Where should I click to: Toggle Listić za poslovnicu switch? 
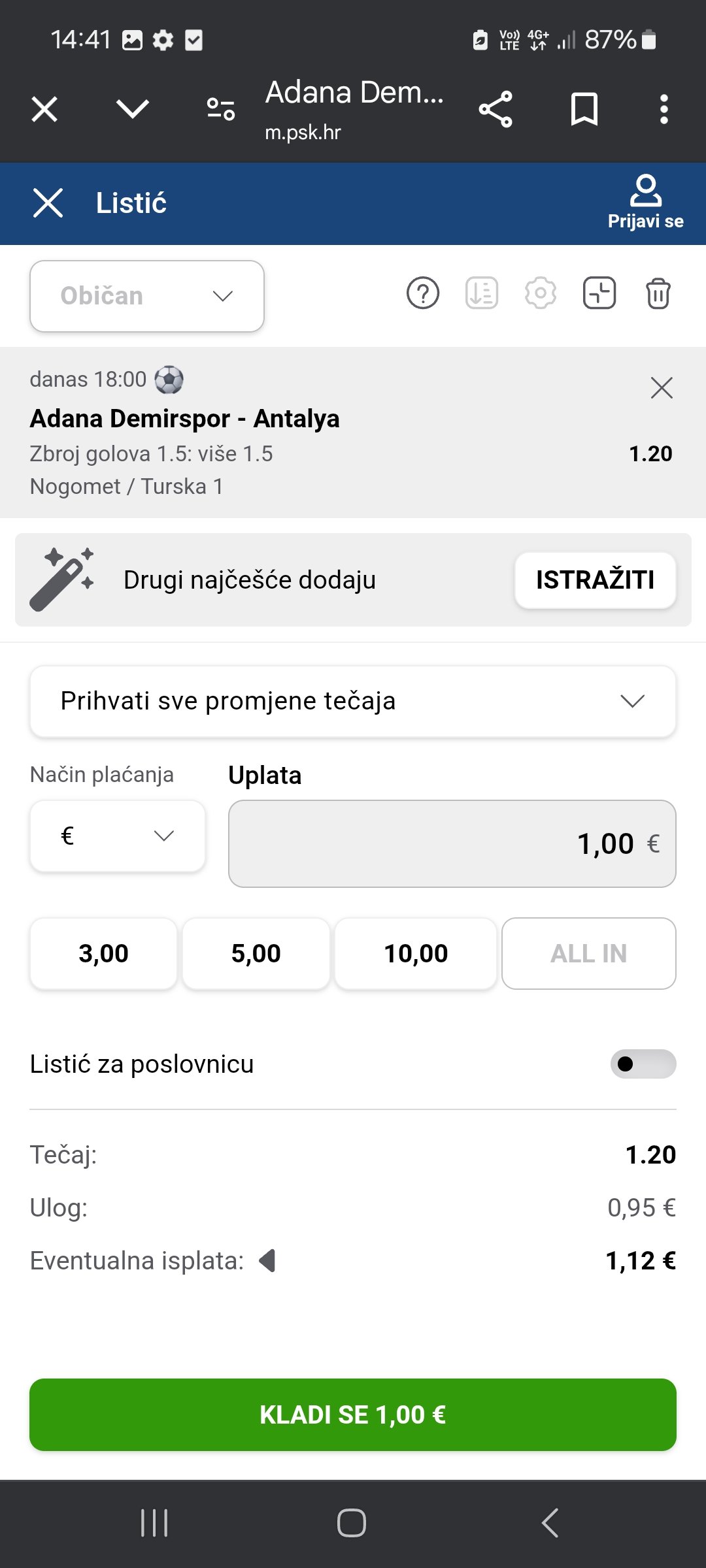[x=643, y=1064]
